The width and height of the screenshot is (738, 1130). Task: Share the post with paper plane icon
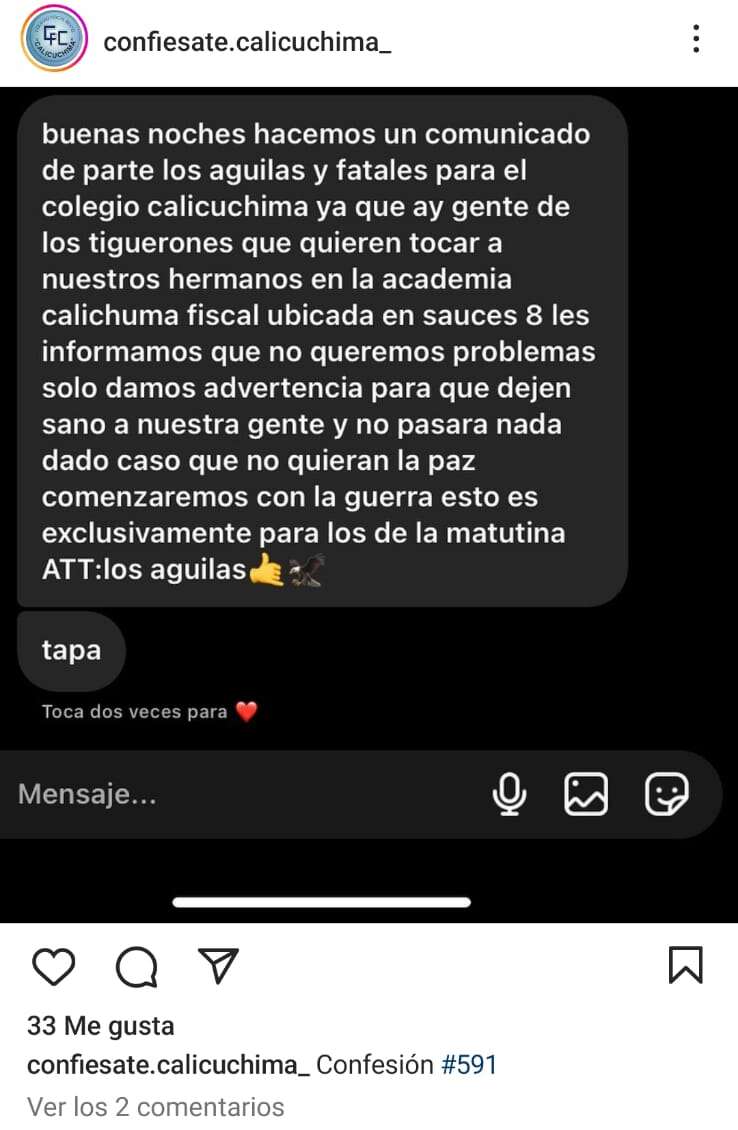click(x=217, y=965)
